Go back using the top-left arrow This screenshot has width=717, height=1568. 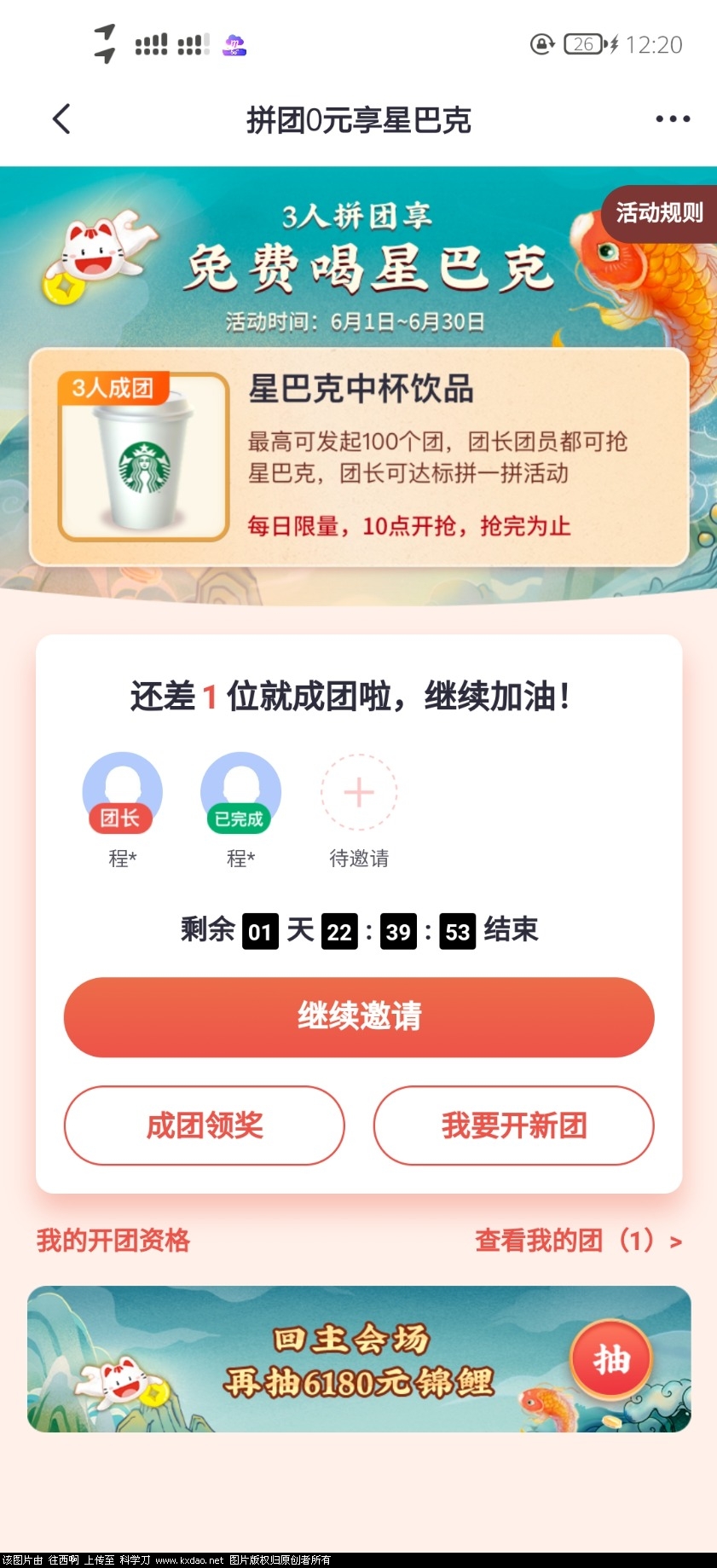tap(61, 119)
